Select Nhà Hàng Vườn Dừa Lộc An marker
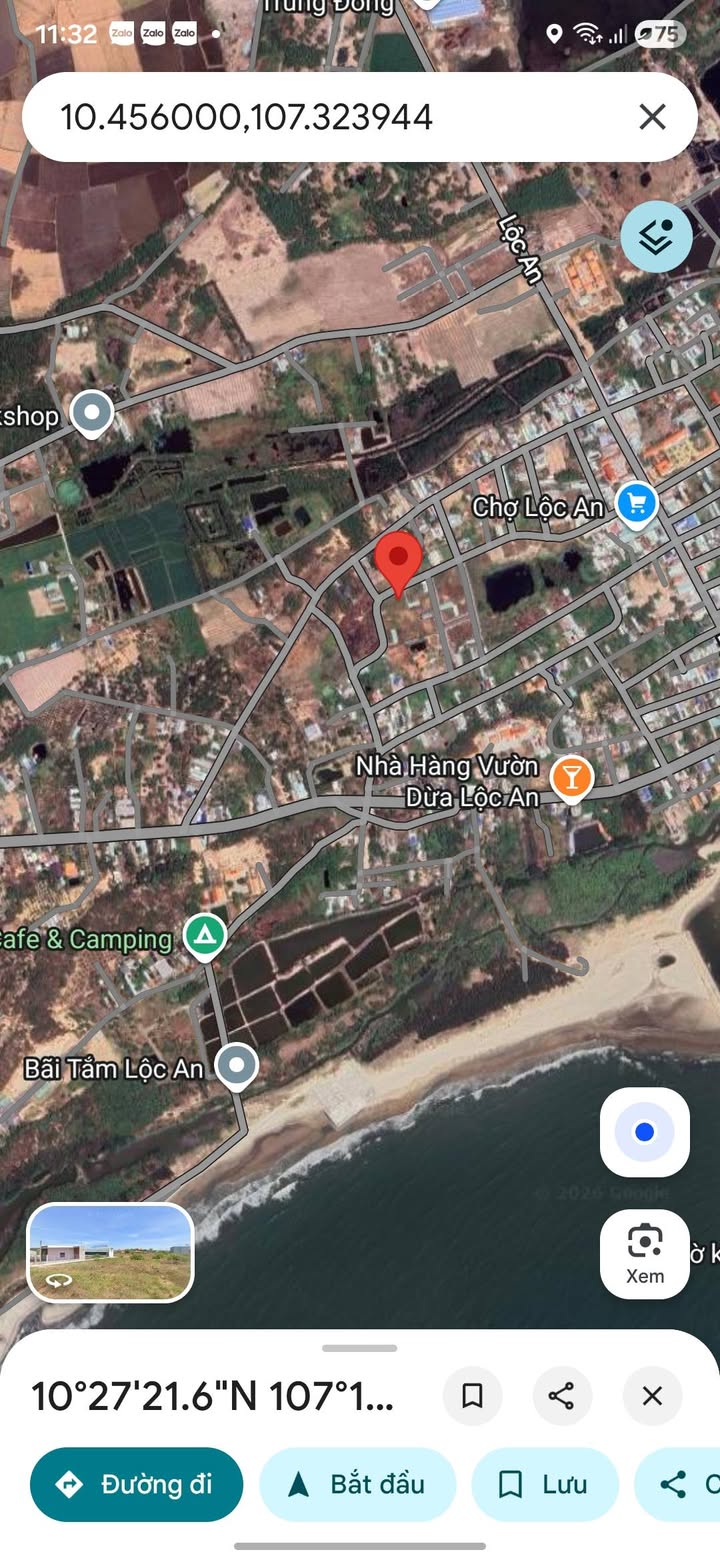The height and width of the screenshot is (1560, 720). click(571, 777)
